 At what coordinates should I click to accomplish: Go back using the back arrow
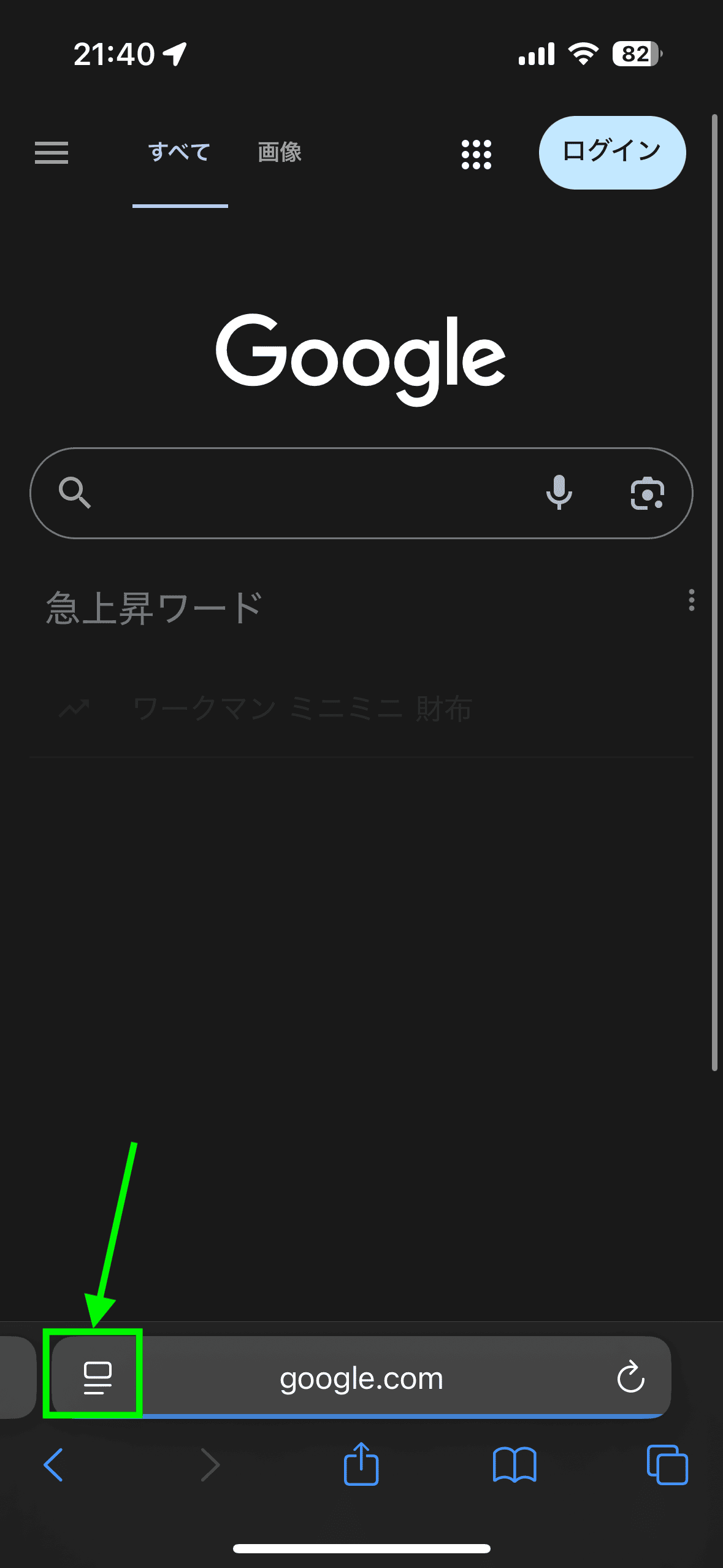click(54, 1466)
